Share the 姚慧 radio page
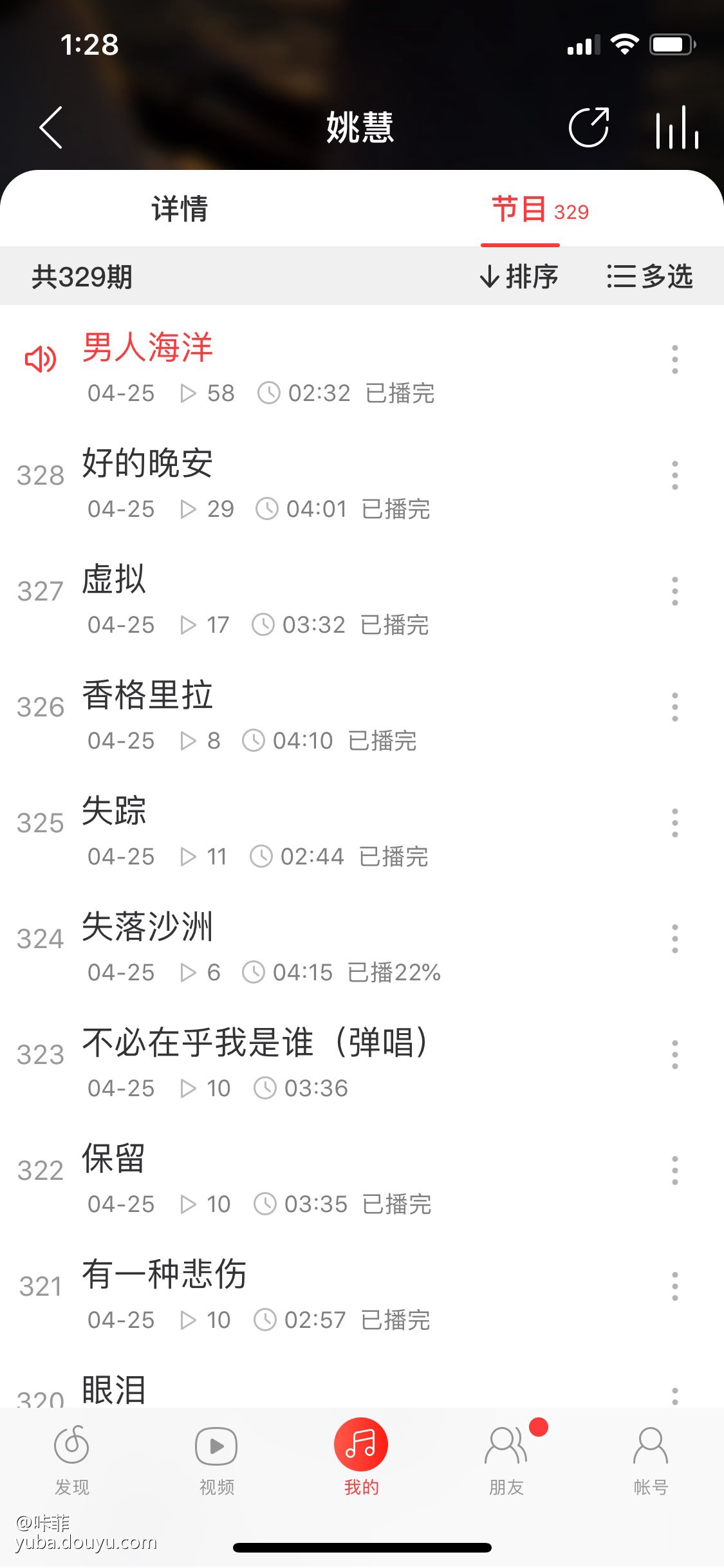724x1568 pixels. pos(589,127)
